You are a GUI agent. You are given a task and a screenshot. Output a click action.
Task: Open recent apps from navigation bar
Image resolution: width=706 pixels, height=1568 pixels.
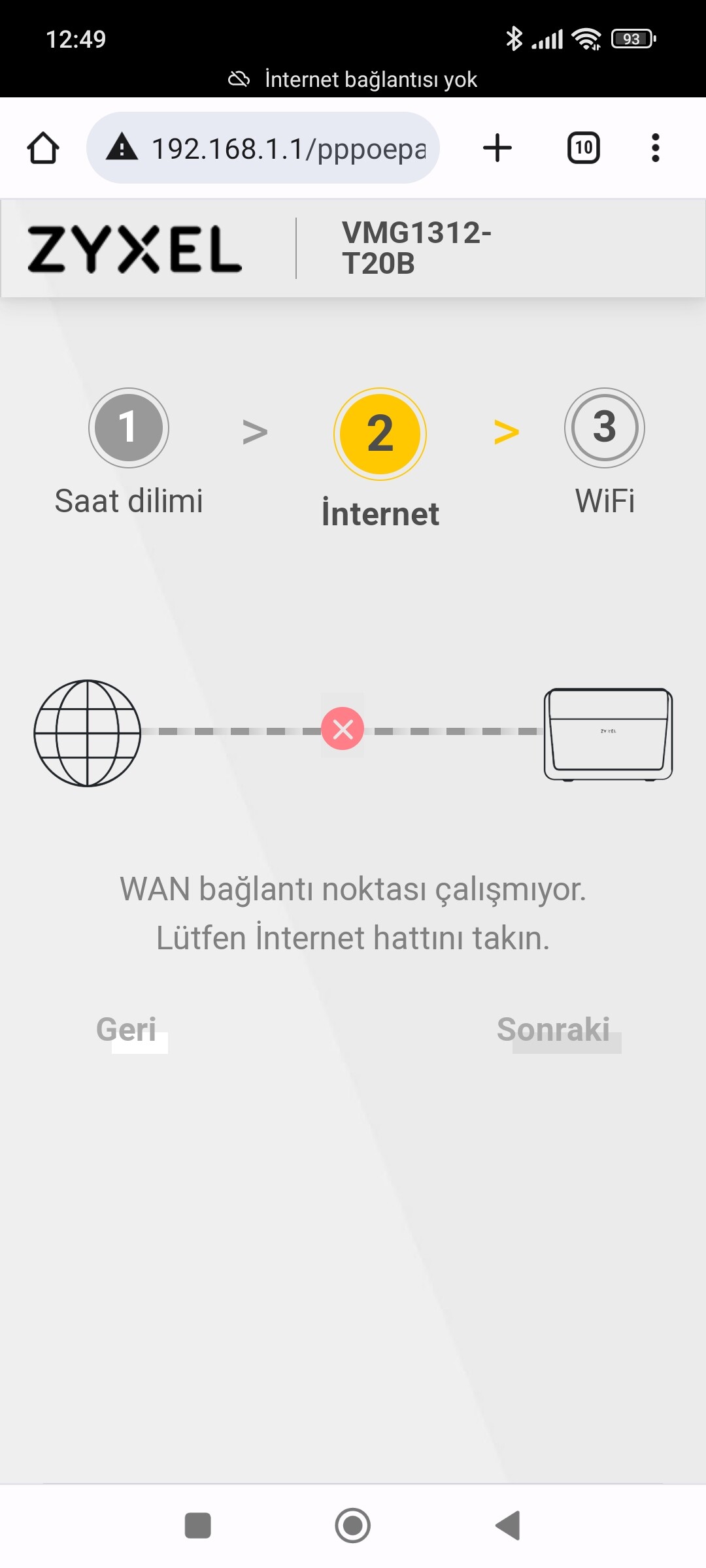pyautogui.click(x=198, y=1526)
